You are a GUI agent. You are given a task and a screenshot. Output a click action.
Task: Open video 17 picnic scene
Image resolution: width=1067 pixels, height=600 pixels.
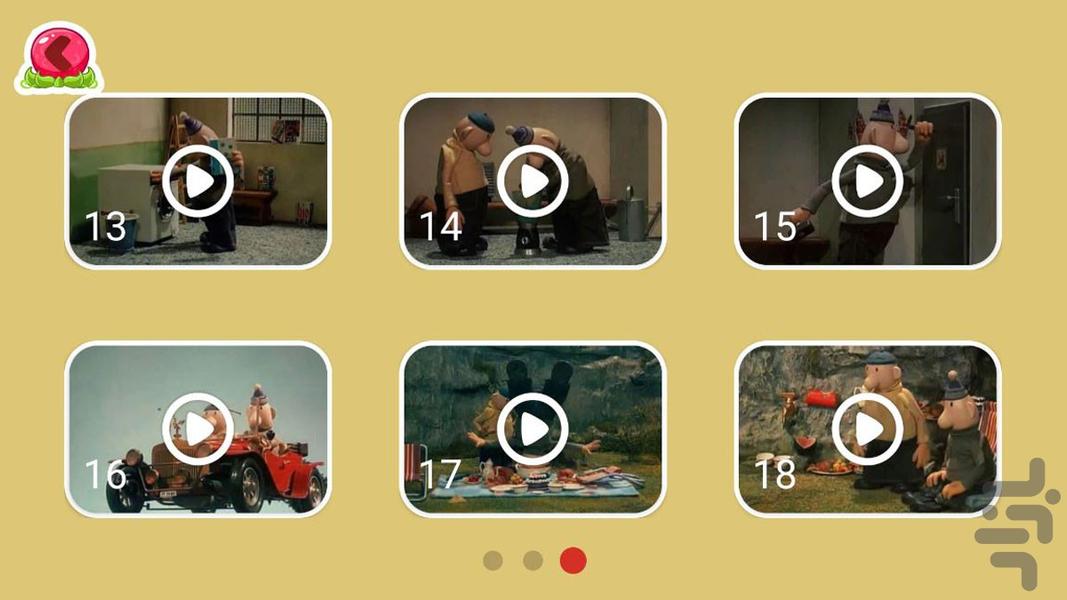[x=532, y=429]
